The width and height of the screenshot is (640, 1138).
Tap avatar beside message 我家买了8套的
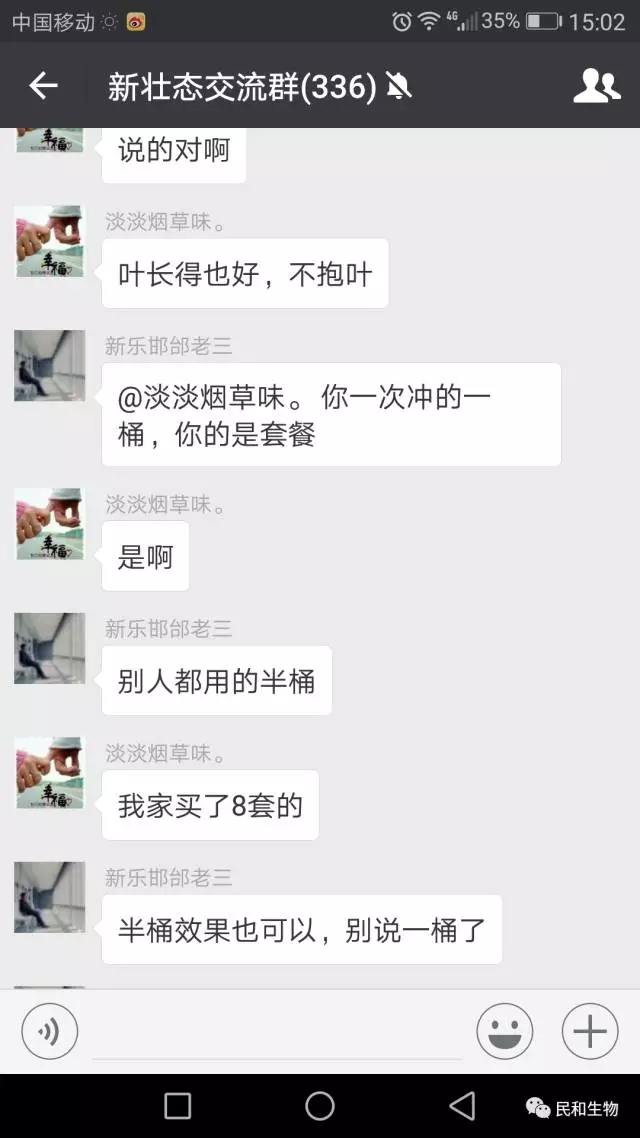coord(50,773)
